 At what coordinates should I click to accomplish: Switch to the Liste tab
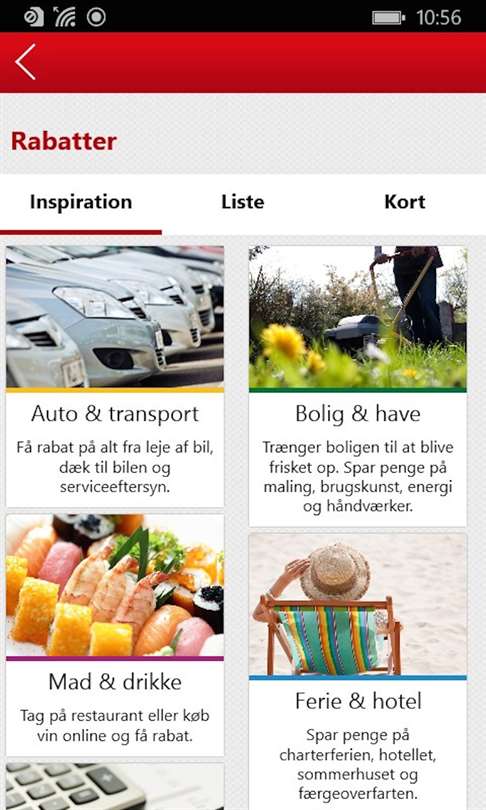coord(243,202)
